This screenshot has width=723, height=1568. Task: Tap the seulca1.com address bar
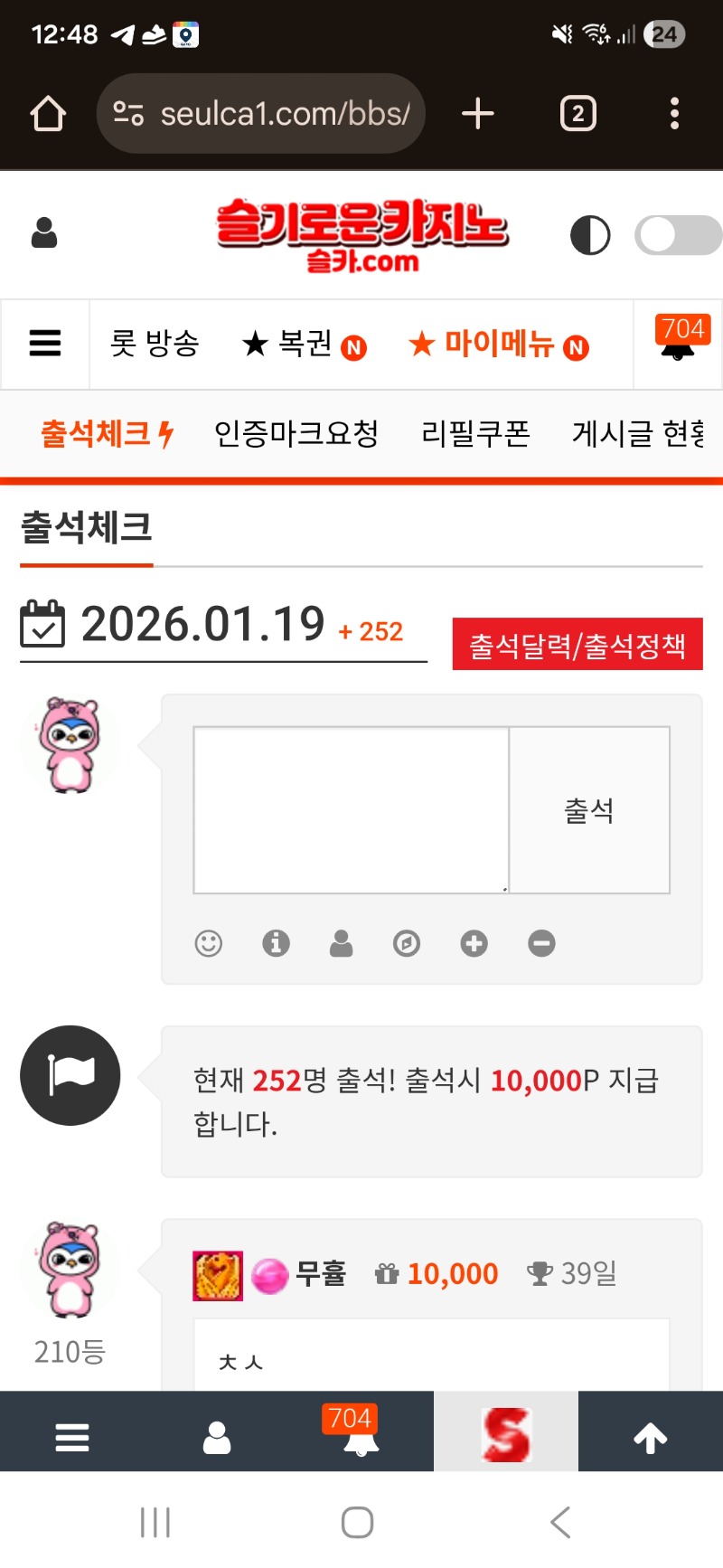(262, 114)
